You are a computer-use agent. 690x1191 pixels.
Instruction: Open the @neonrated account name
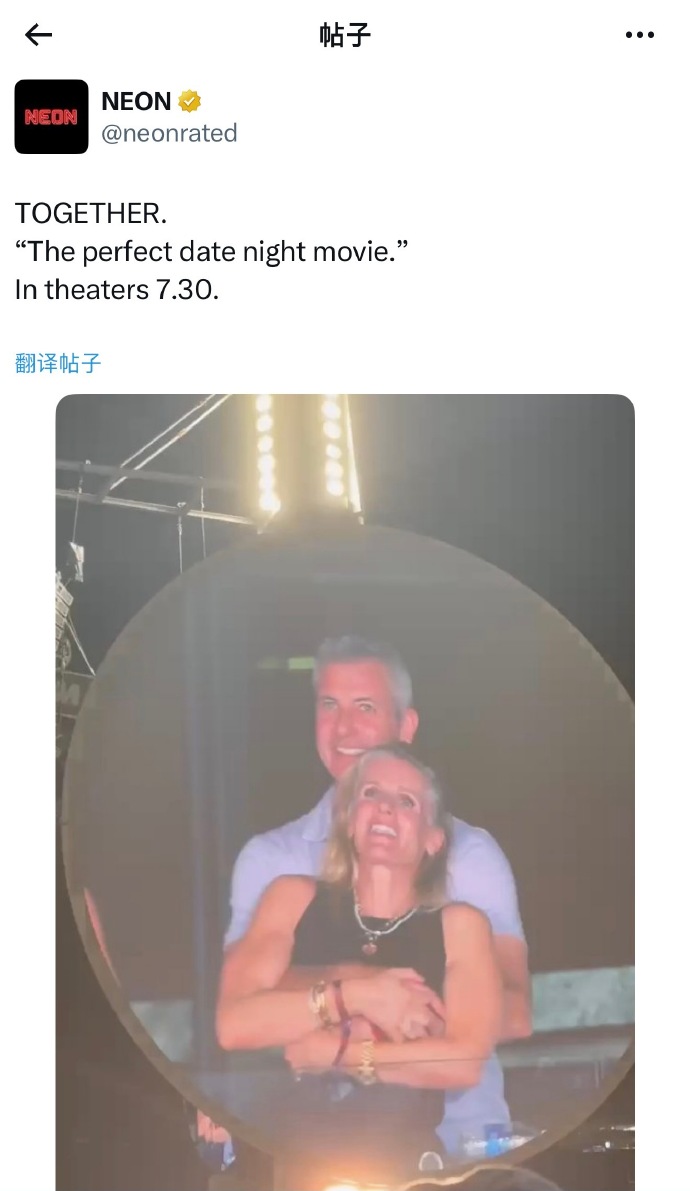(169, 133)
